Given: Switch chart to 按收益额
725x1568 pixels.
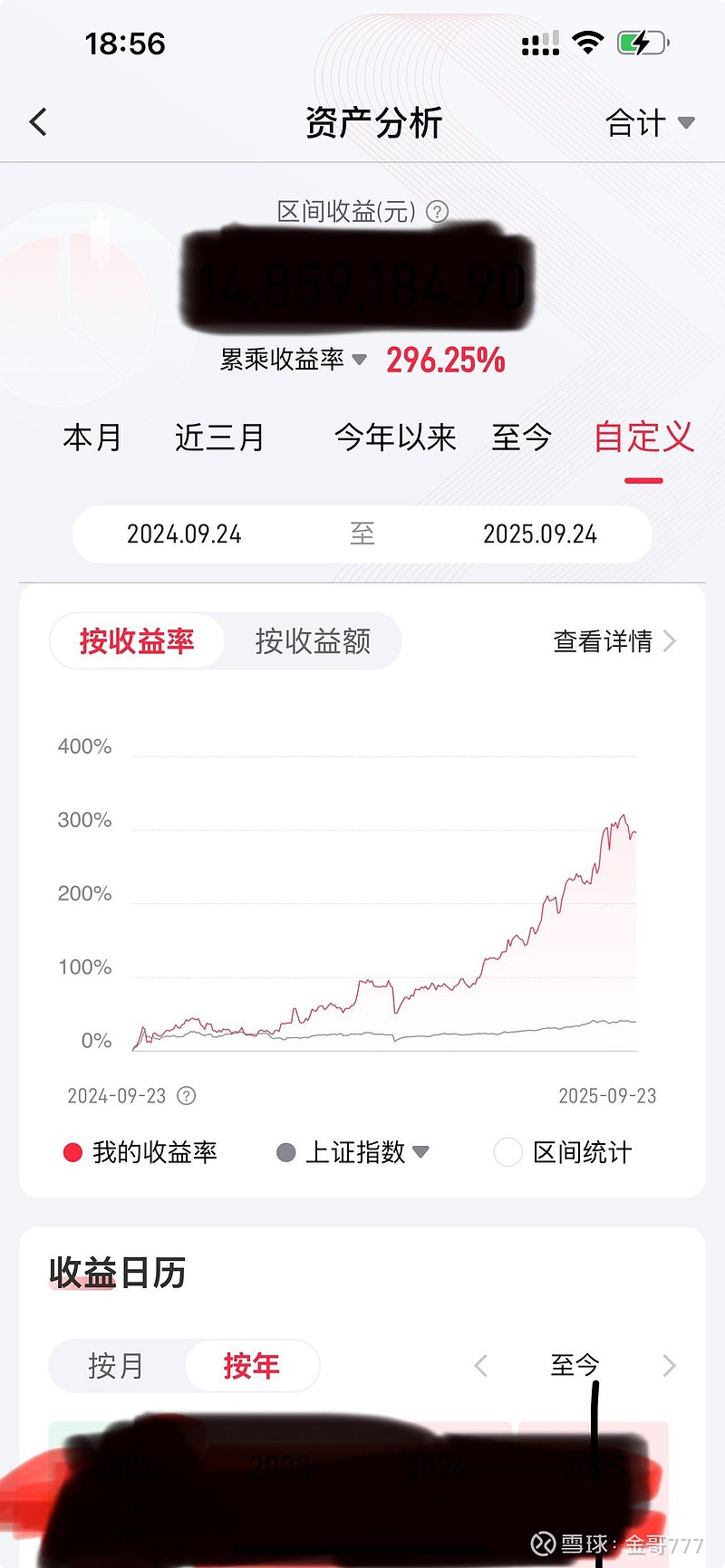Looking at the screenshot, I should [x=313, y=641].
